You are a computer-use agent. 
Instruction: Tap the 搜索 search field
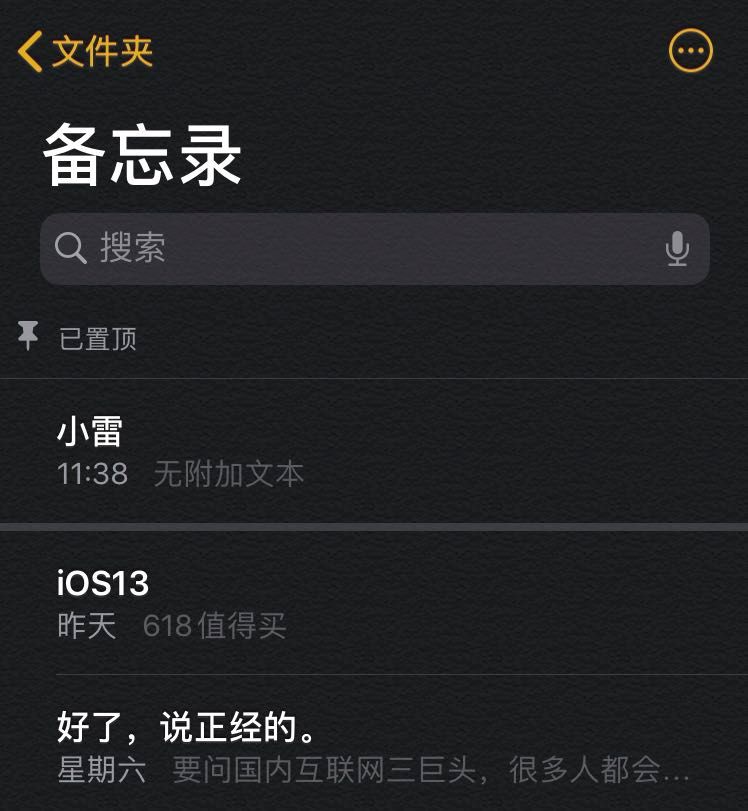click(360, 248)
